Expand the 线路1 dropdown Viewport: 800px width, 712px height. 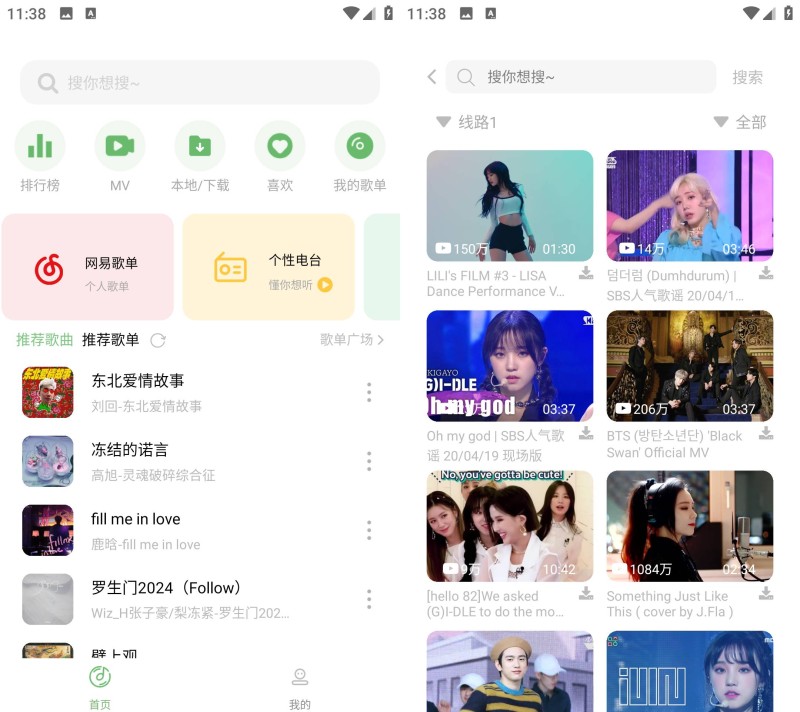(467, 122)
